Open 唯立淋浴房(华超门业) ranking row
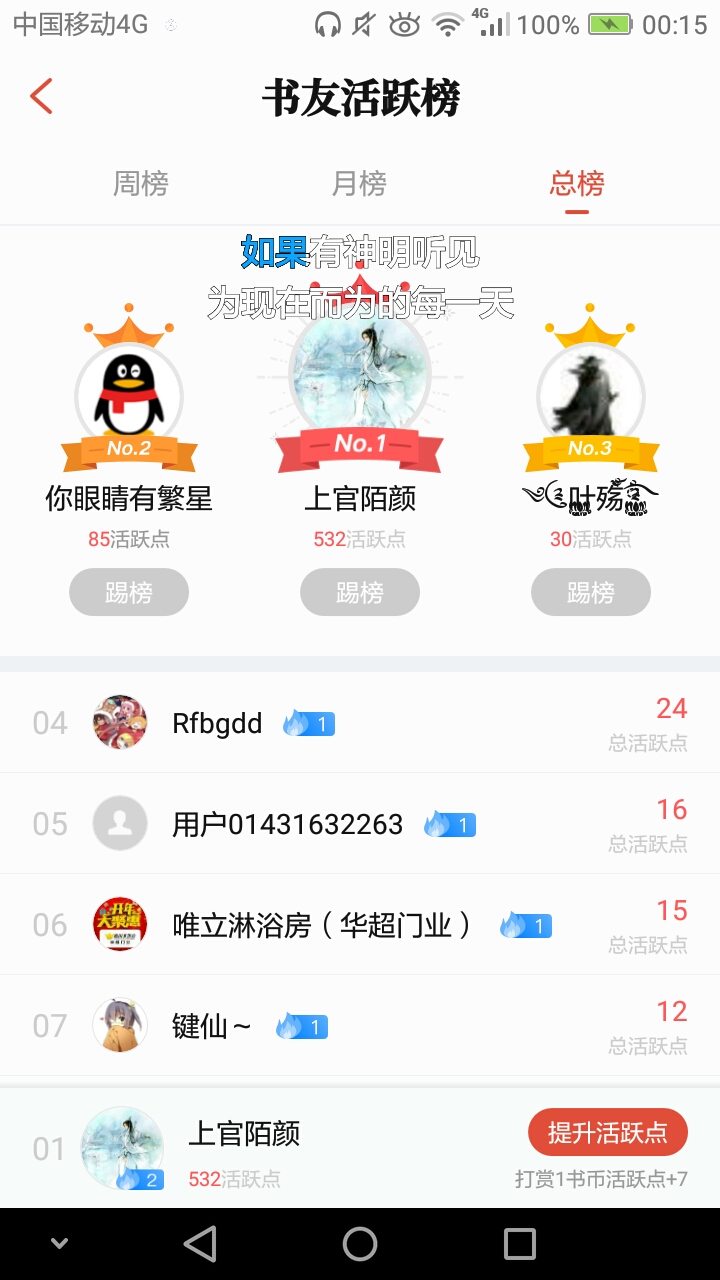 pyautogui.click(x=360, y=925)
